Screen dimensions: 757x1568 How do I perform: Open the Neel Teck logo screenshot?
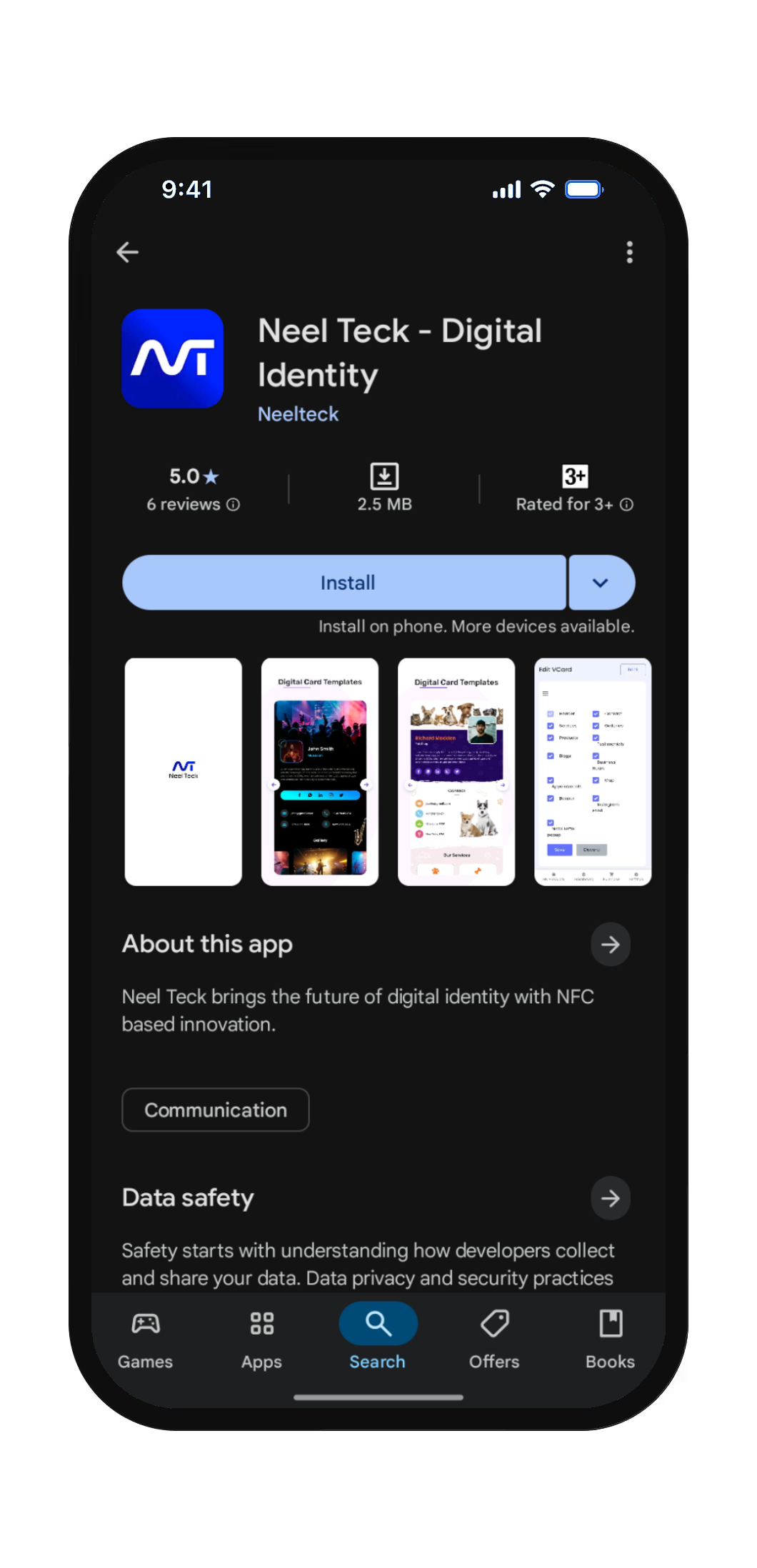tap(184, 772)
